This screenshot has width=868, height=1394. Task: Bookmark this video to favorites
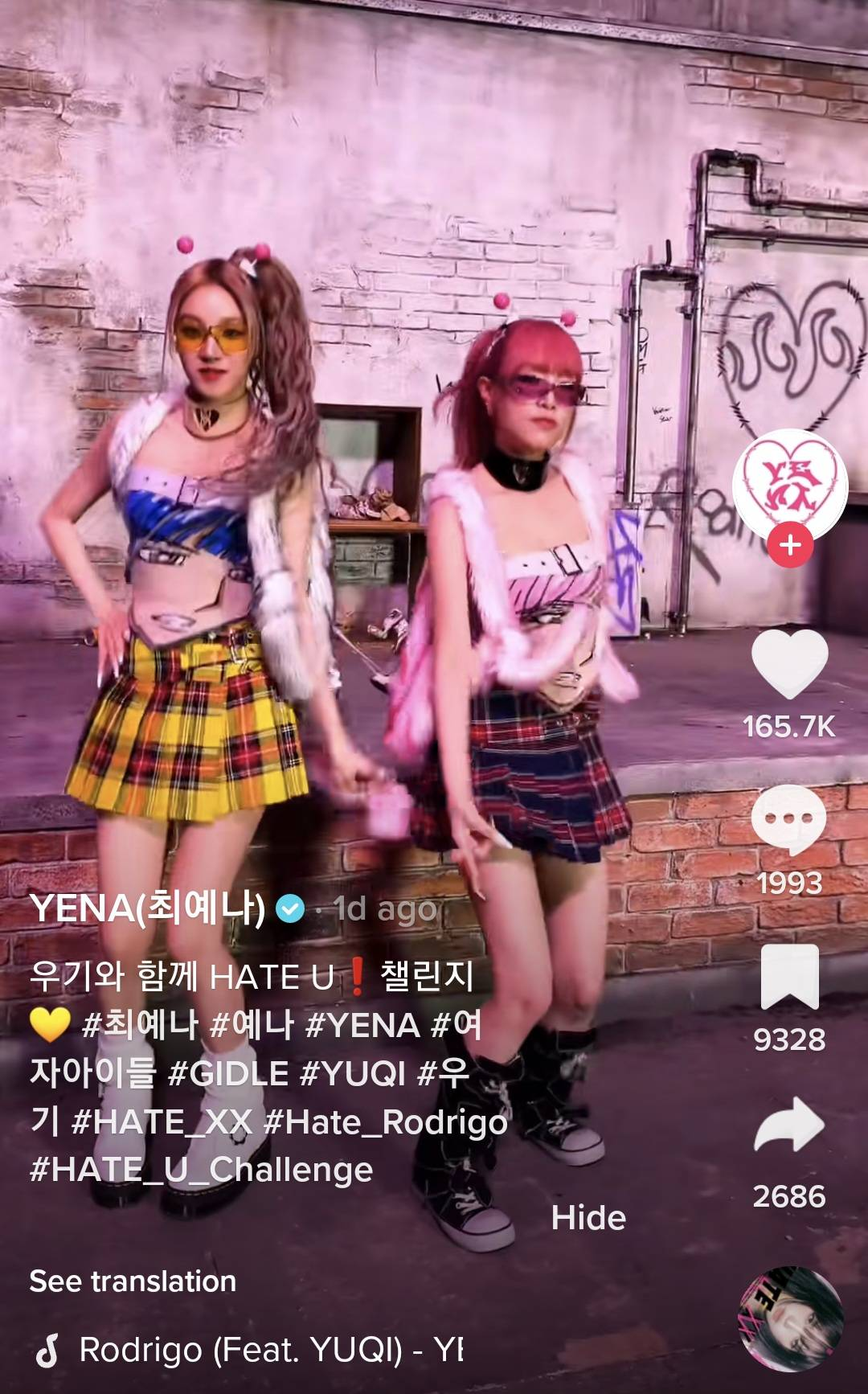click(x=789, y=977)
